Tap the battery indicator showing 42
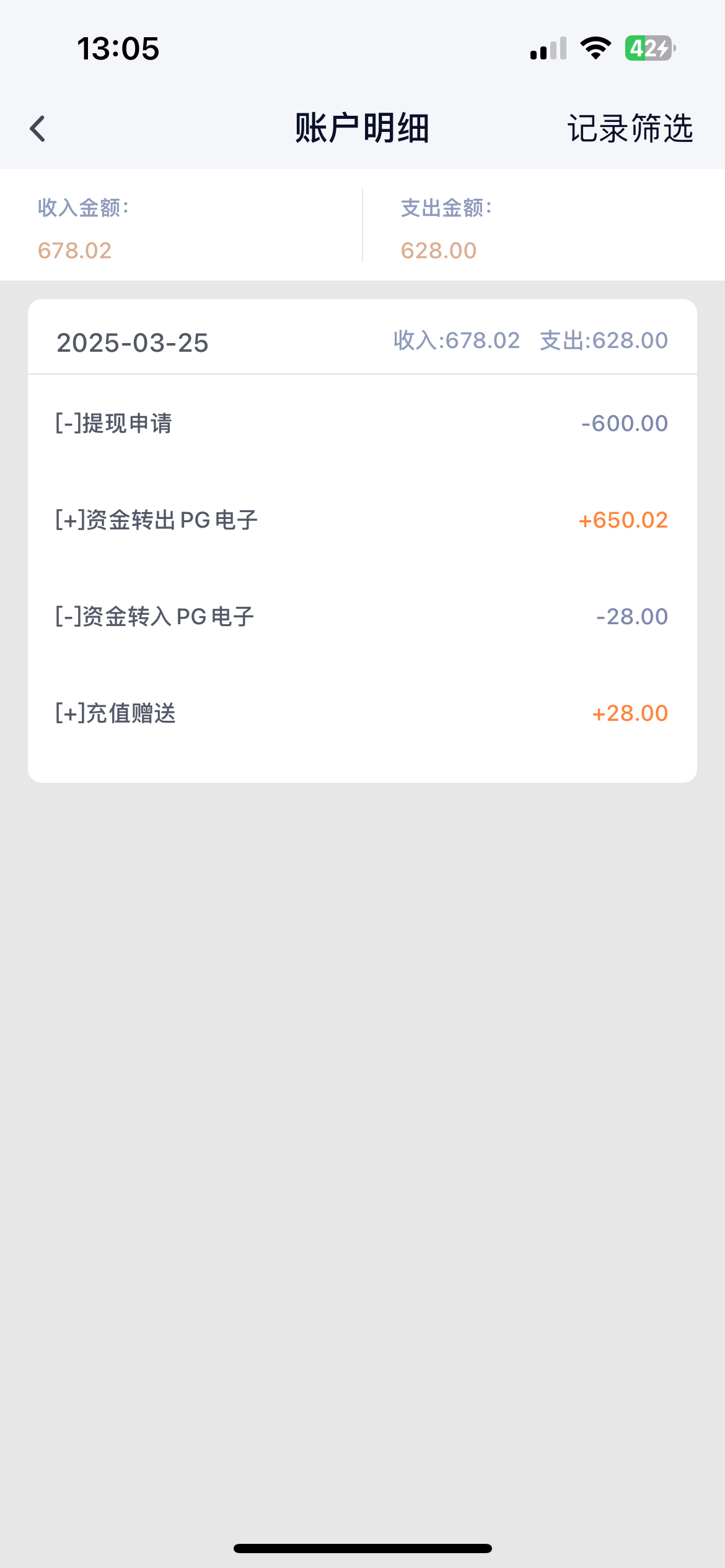The height and width of the screenshot is (1568, 725). click(647, 48)
